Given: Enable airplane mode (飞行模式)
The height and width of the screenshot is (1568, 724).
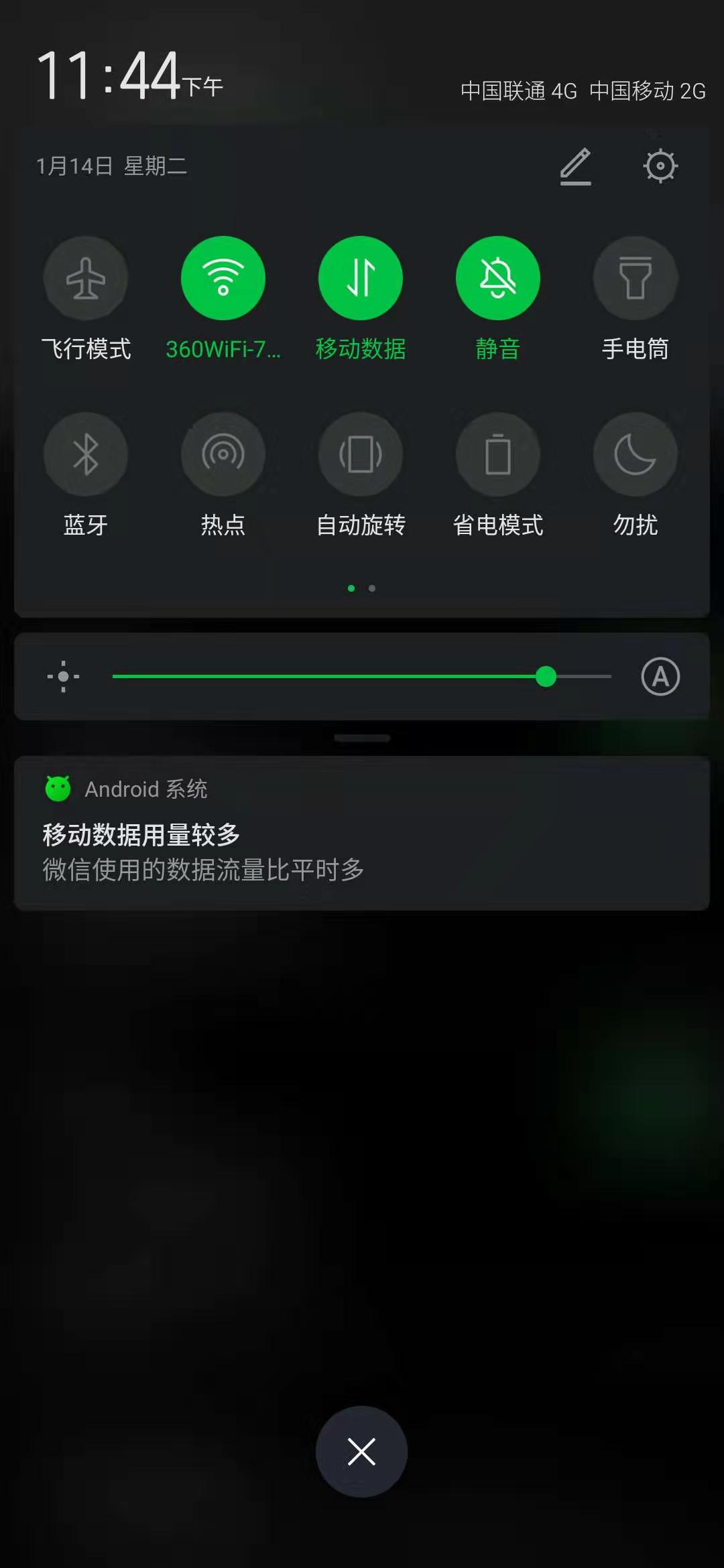Looking at the screenshot, I should click(86, 278).
